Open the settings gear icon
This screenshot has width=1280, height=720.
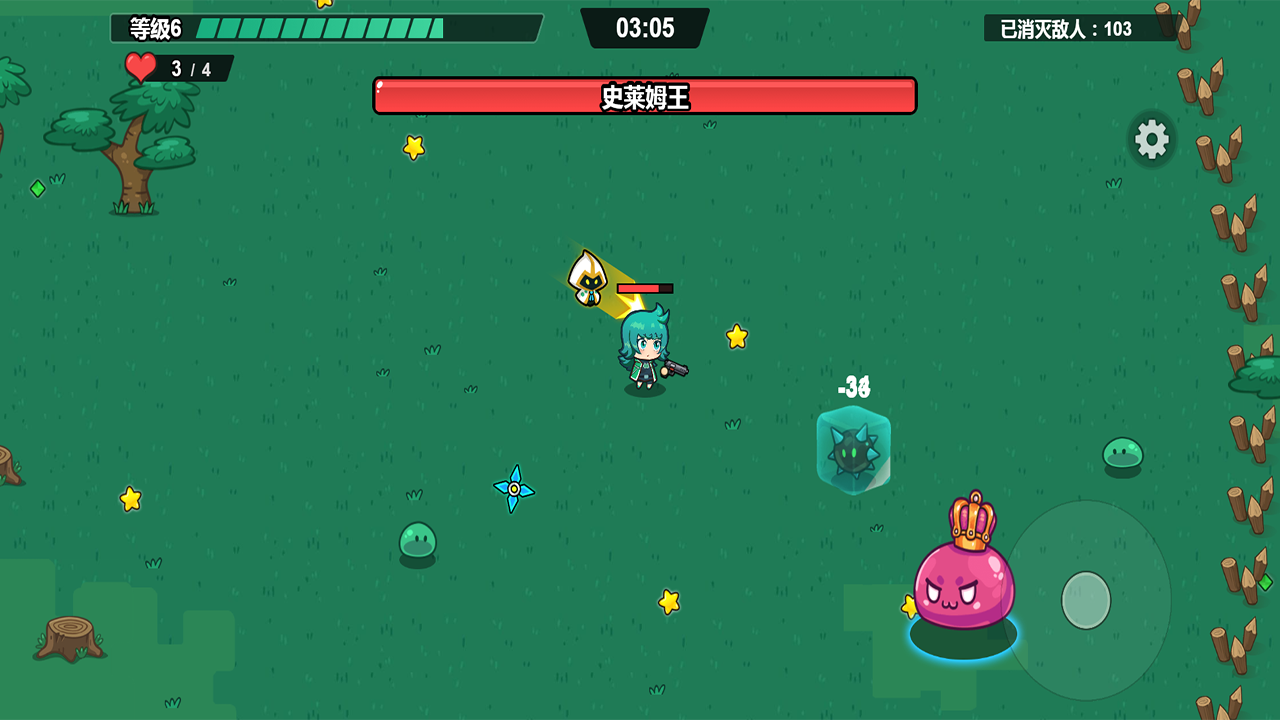pos(1151,139)
